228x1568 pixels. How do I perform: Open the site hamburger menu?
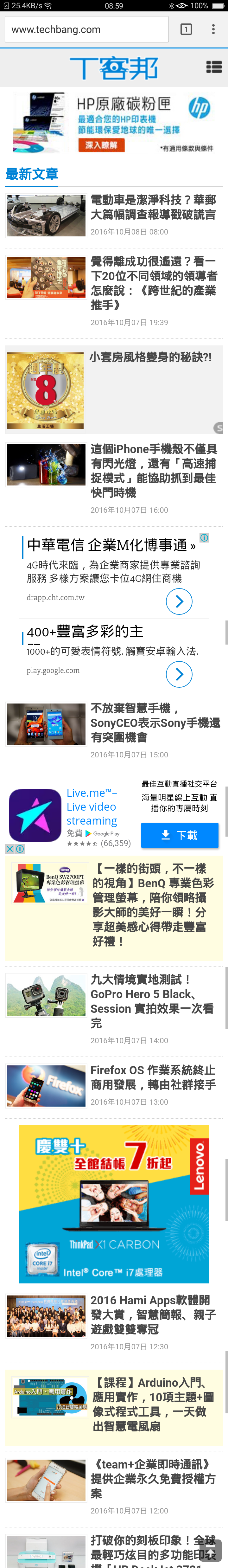[x=213, y=67]
